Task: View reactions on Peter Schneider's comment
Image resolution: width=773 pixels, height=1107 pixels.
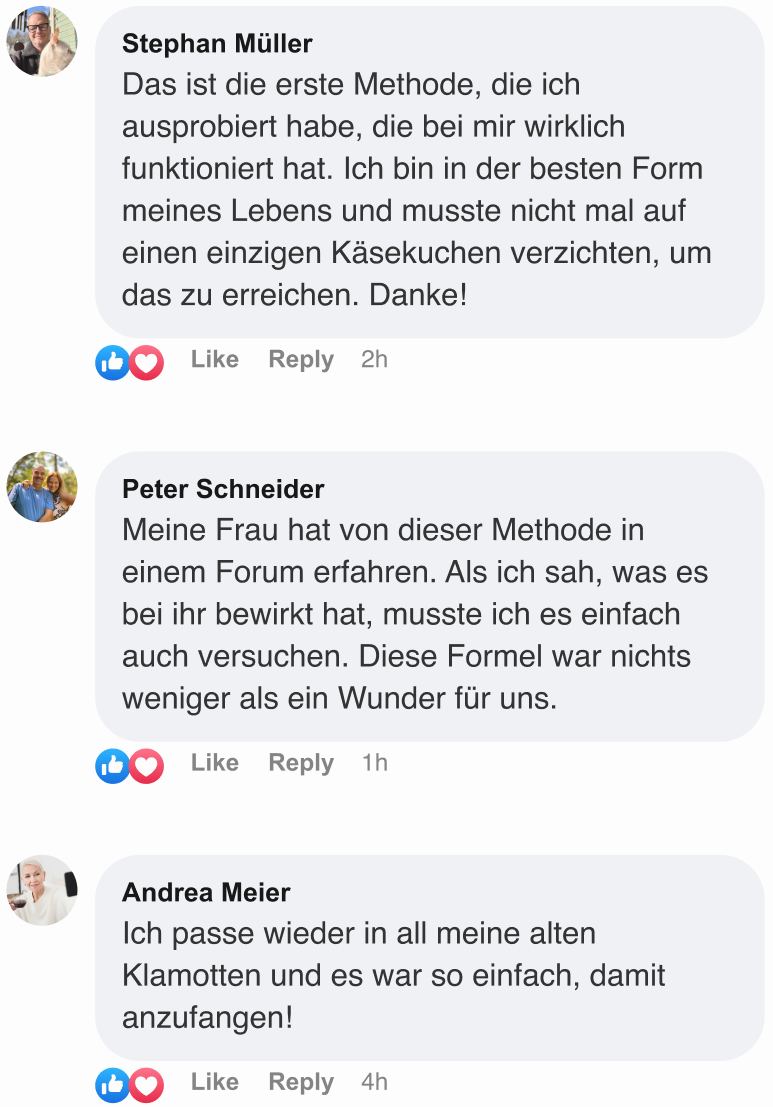Action: [130, 766]
